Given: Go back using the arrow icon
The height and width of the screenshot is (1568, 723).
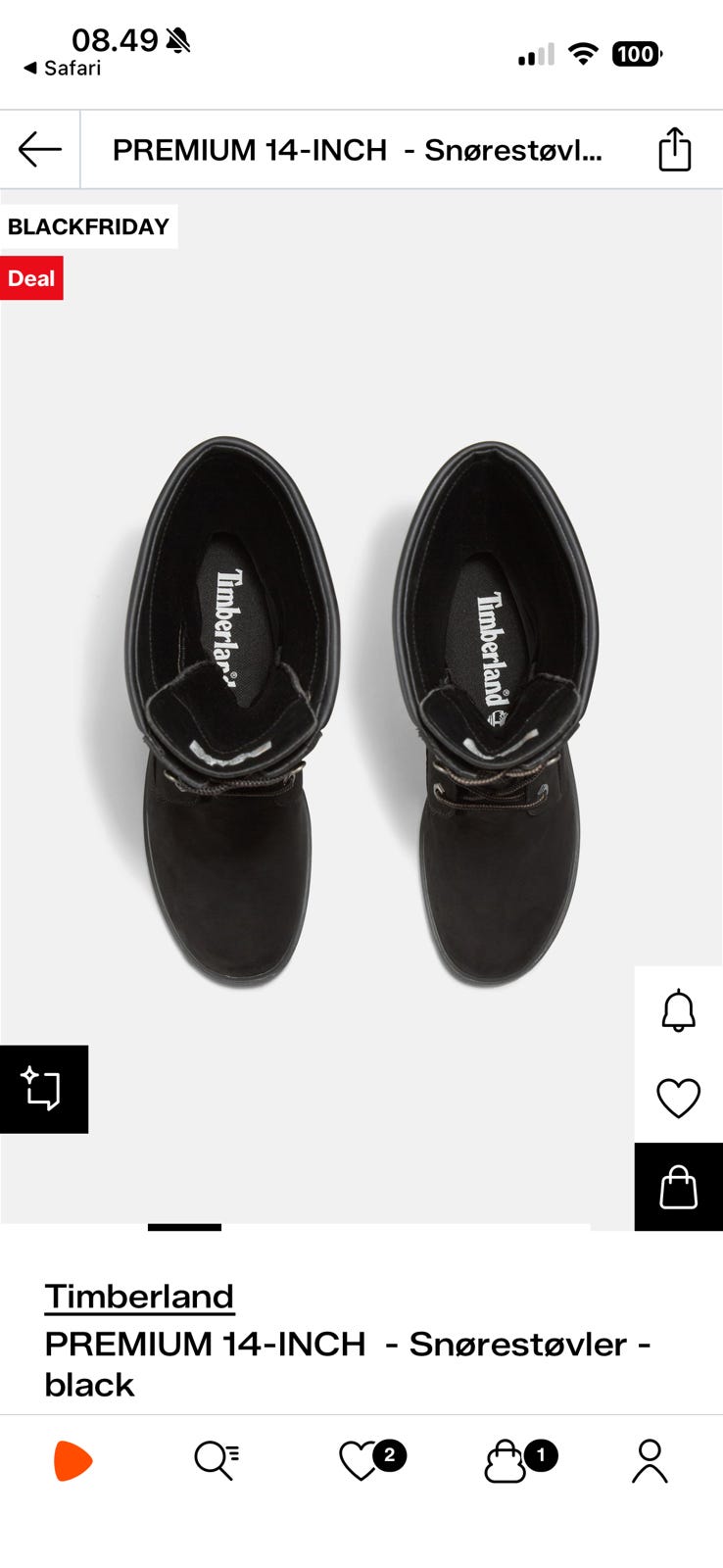Looking at the screenshot, I should [x=40, y=150].
